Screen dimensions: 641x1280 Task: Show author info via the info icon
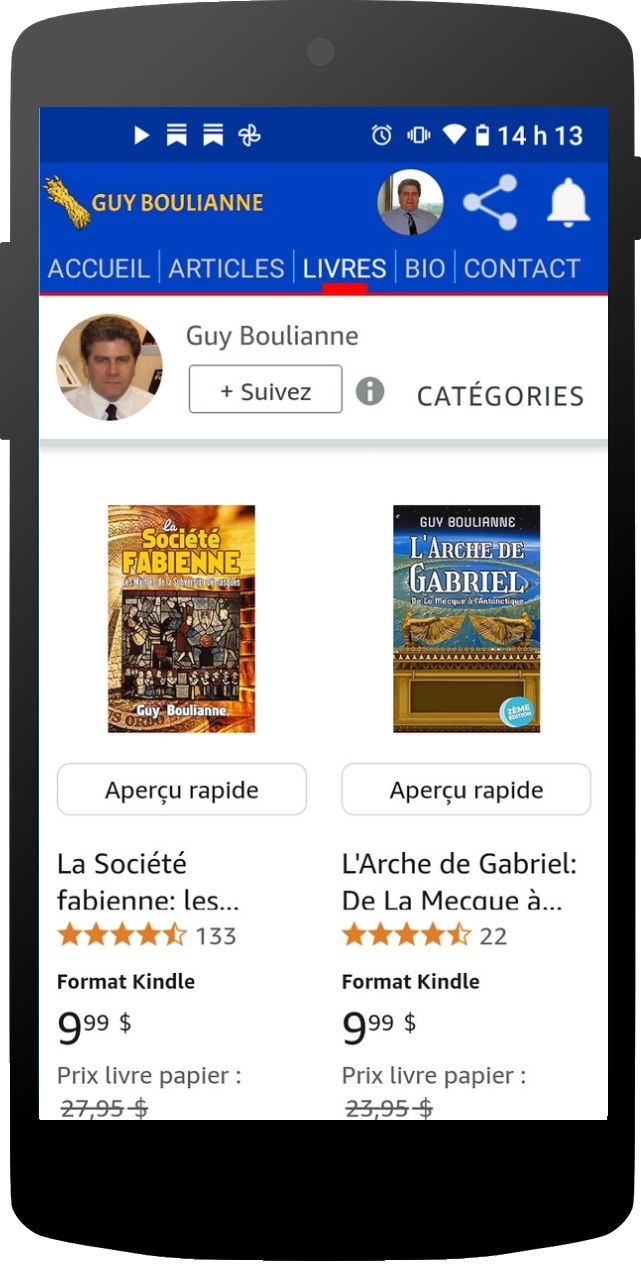click(x=370, y=391)
